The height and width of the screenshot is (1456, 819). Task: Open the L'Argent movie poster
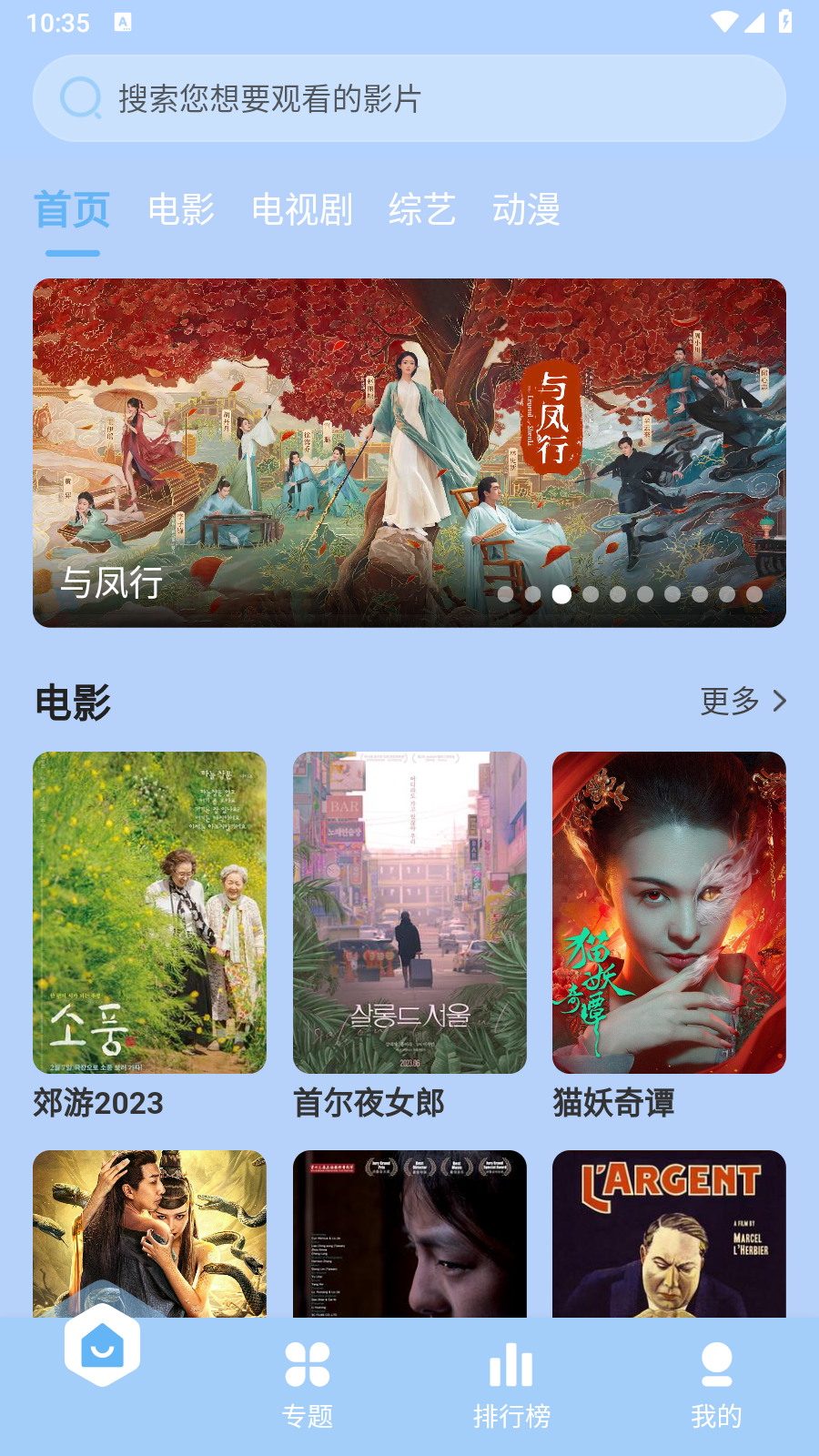coord(669,1233)
